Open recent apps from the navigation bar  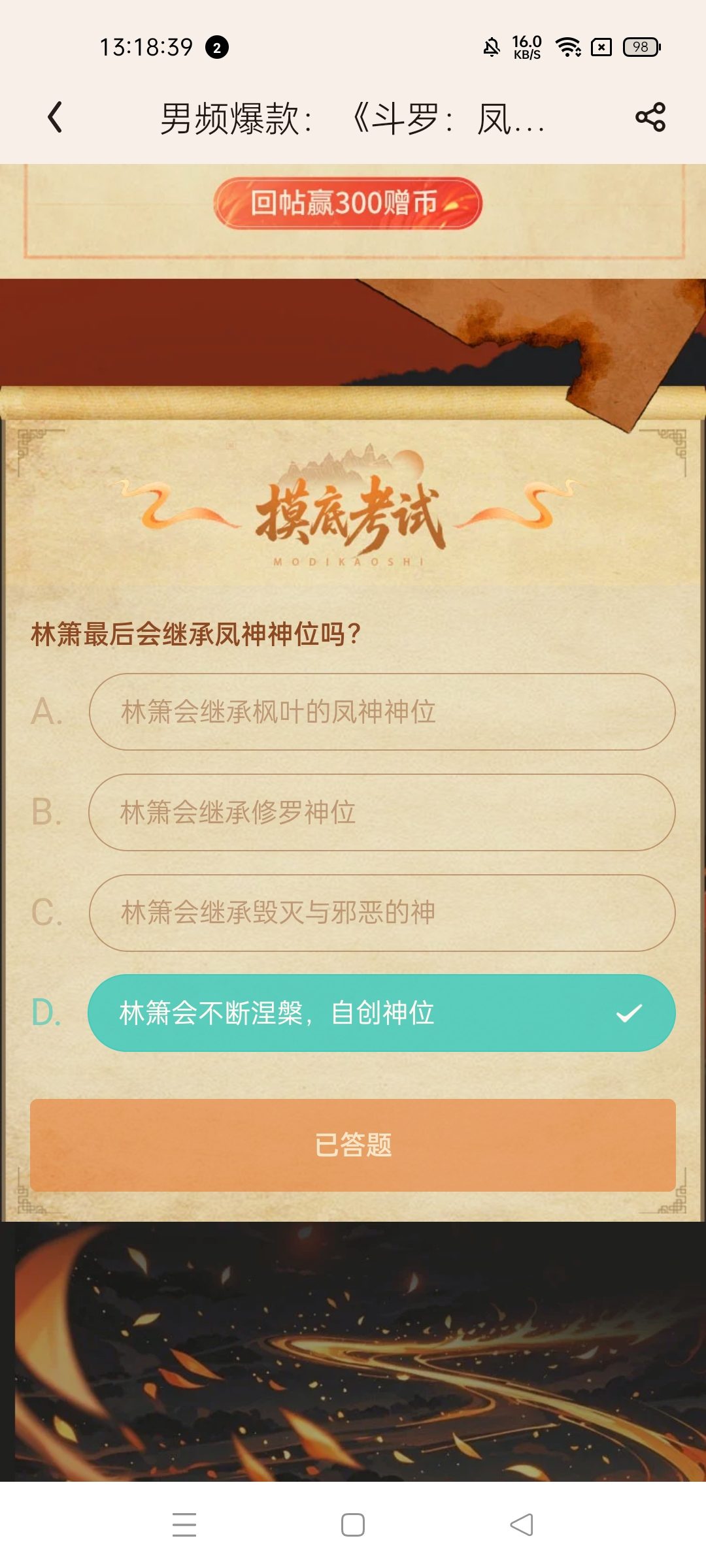[184, 1525]
